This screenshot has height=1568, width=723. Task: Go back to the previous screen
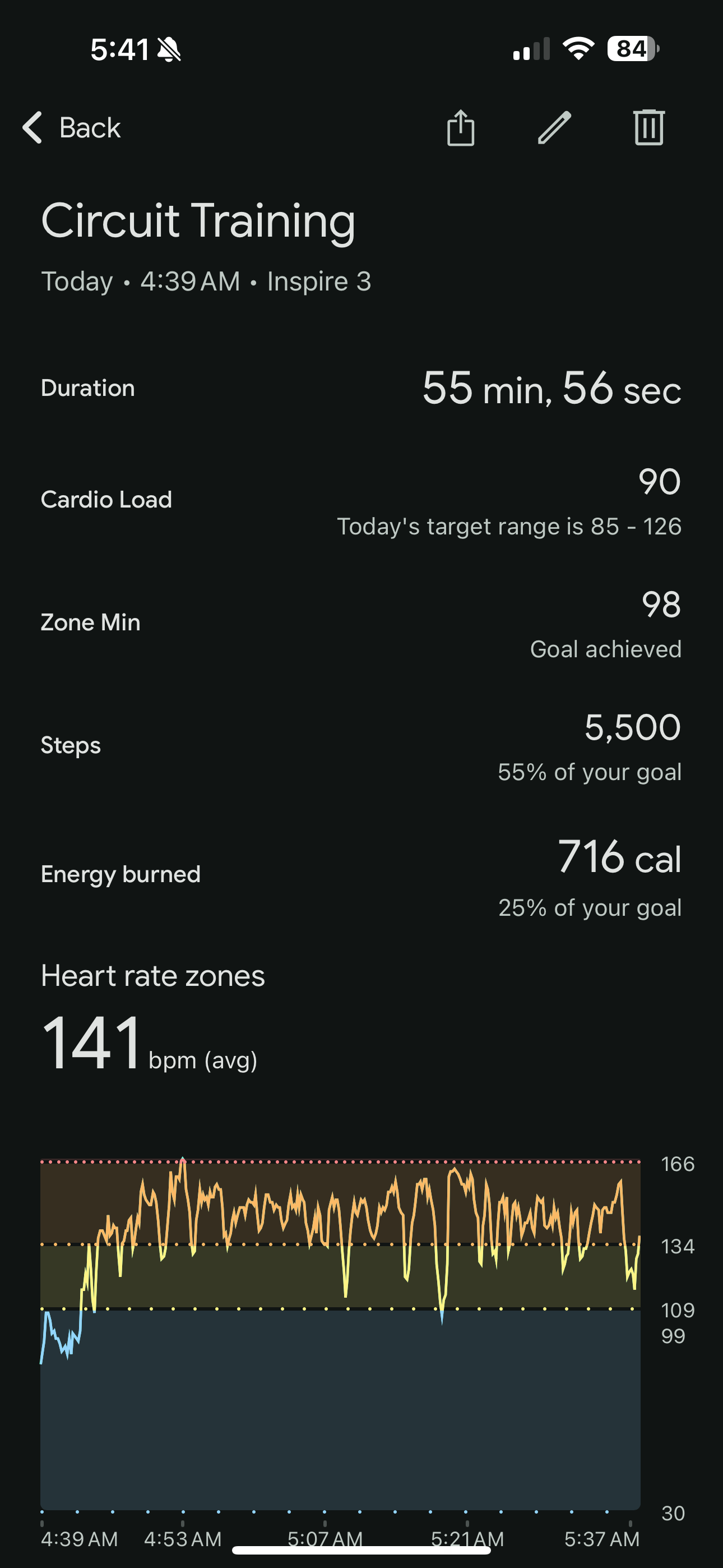(72, 128)
